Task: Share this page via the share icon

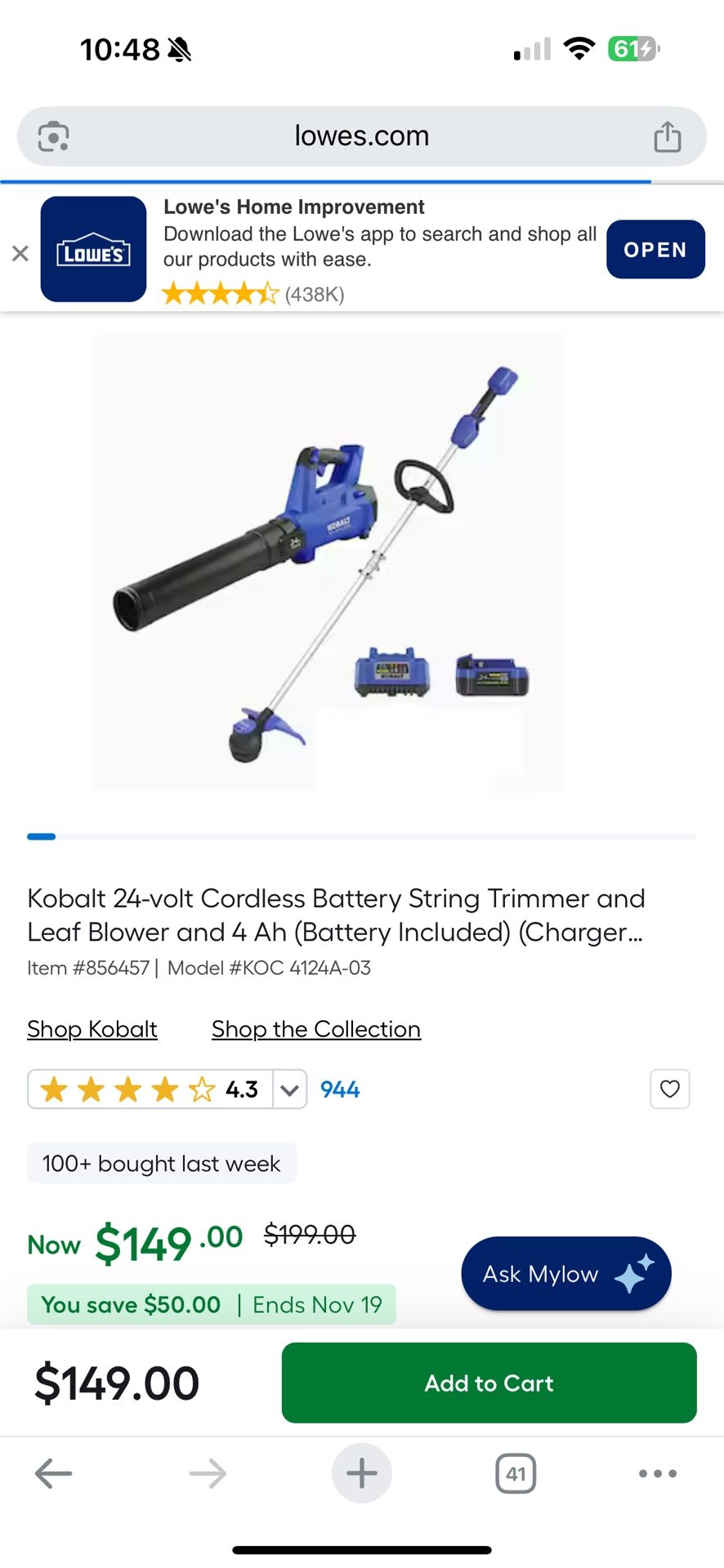Action: (667, 136)
